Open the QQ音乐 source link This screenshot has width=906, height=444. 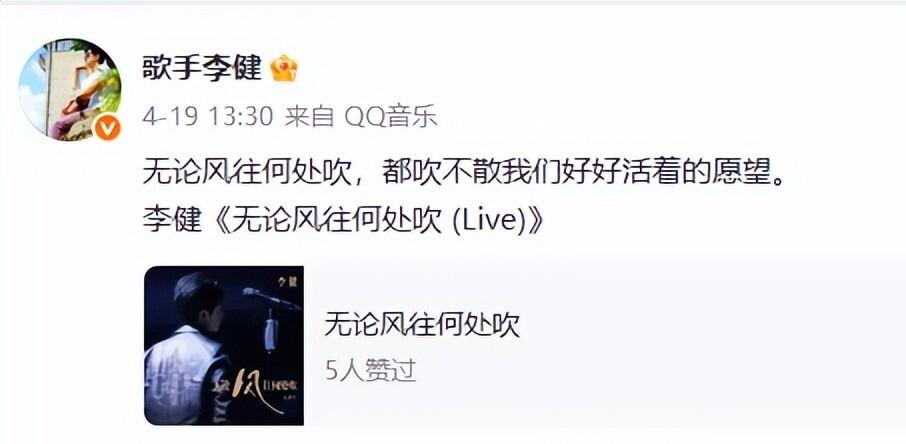390,117
